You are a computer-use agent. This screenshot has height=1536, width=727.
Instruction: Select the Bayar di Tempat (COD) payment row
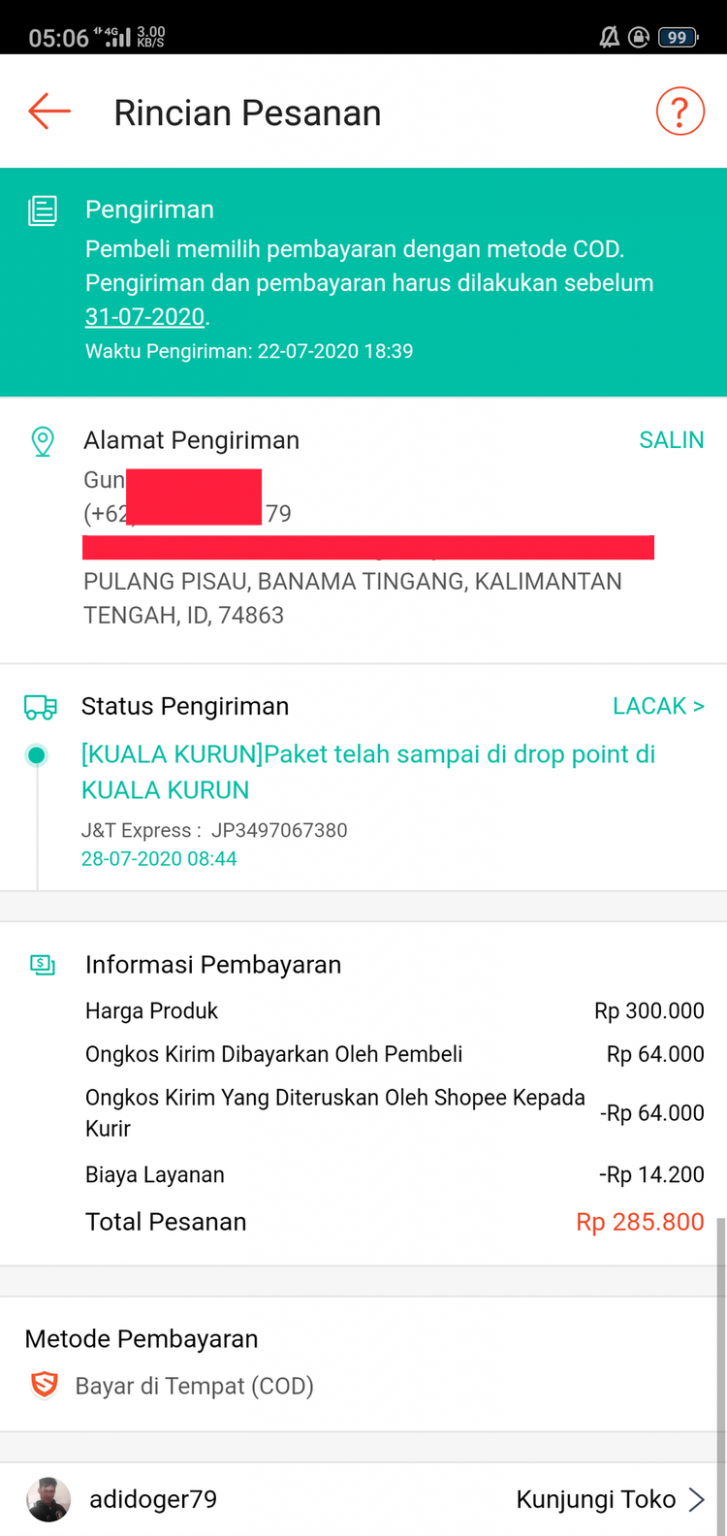click(x=193, y=1386)
